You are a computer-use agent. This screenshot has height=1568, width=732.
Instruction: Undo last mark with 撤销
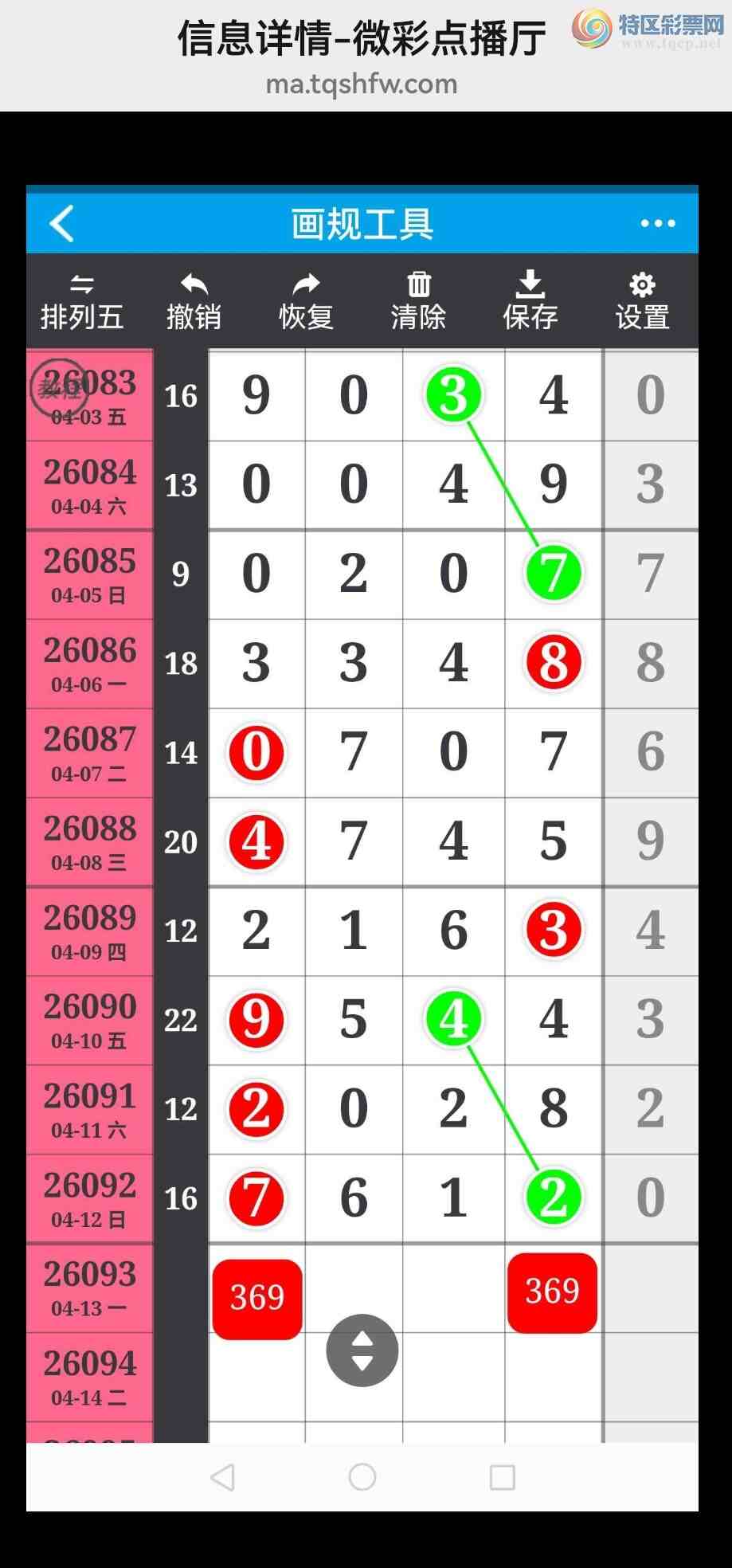(x=194, y=303)
